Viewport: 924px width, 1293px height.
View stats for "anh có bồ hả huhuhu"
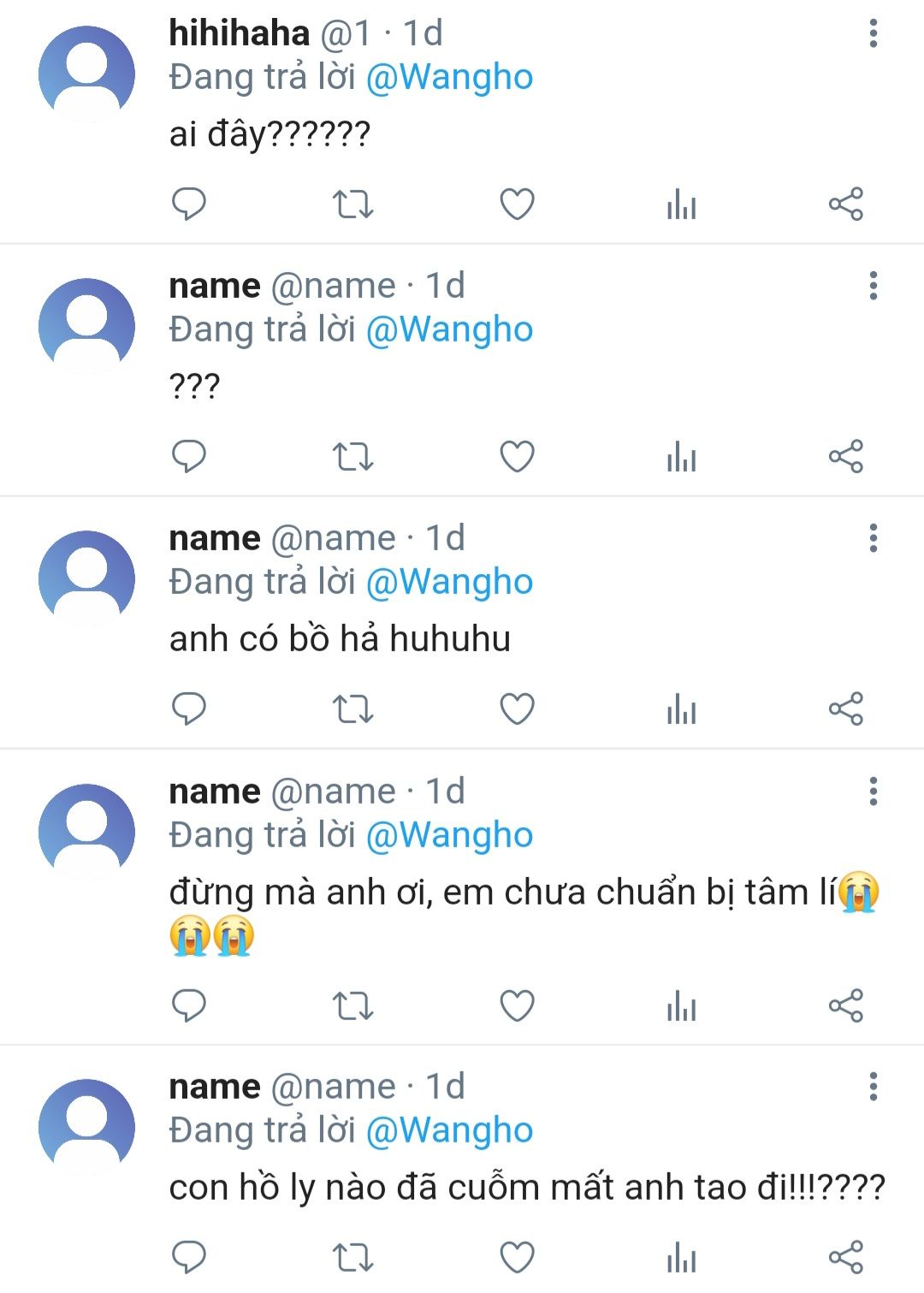(x=681, y=709)
